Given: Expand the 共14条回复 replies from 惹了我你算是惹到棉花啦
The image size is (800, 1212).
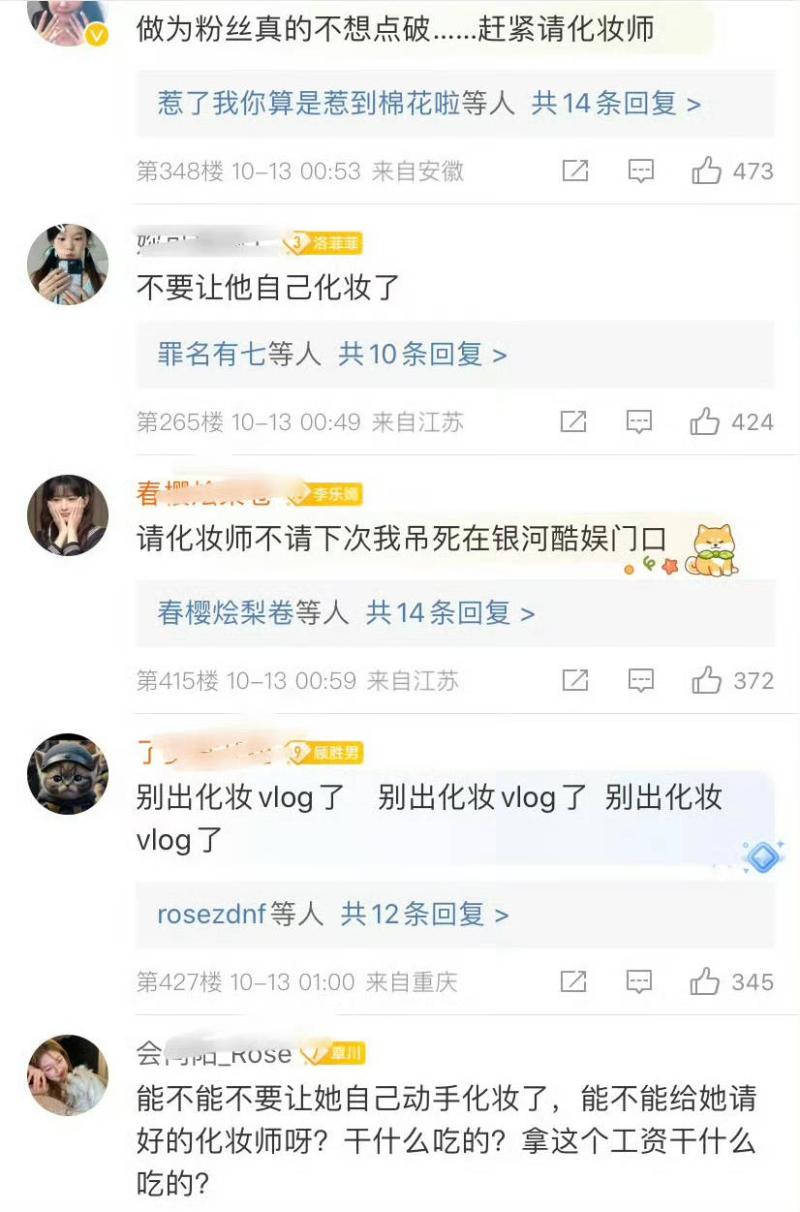Looking at the screenshot, I should pyautogui.click(x=614, y=104).
